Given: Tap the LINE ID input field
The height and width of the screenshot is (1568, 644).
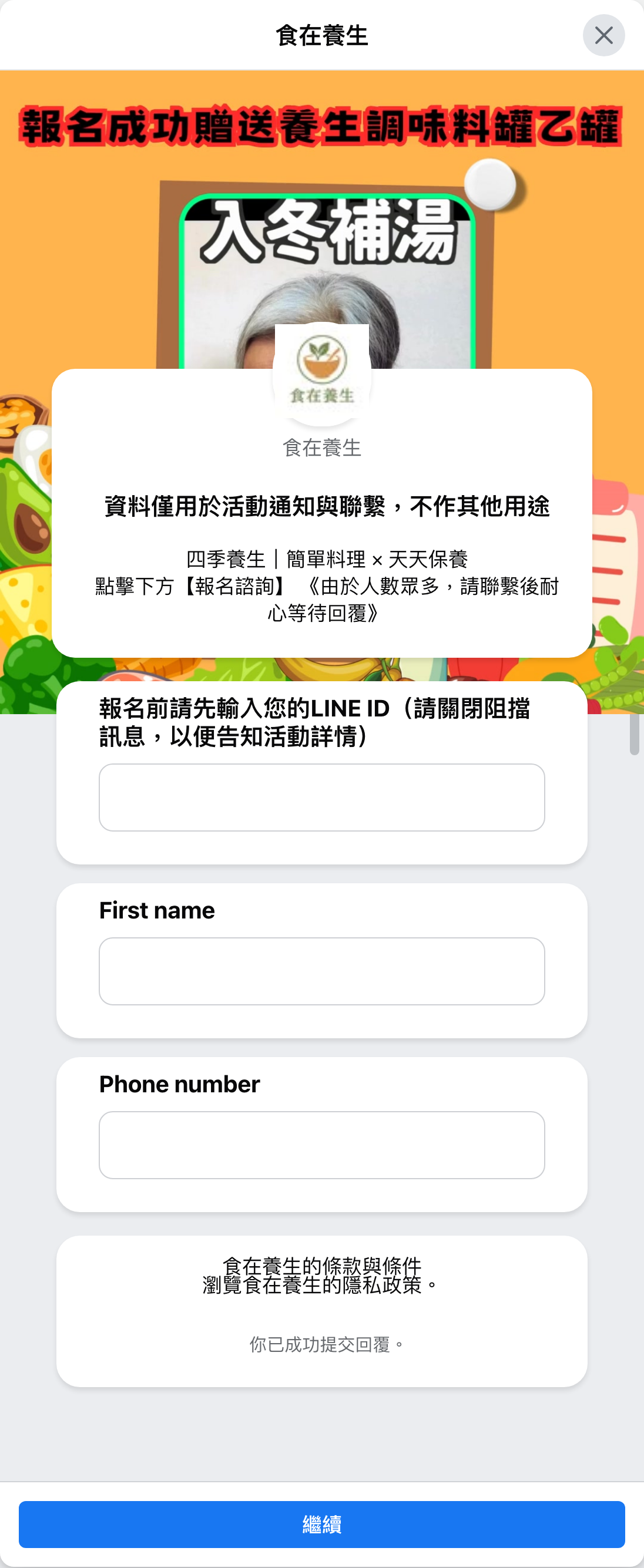Looking at the screenshot, I should (321, 796).
